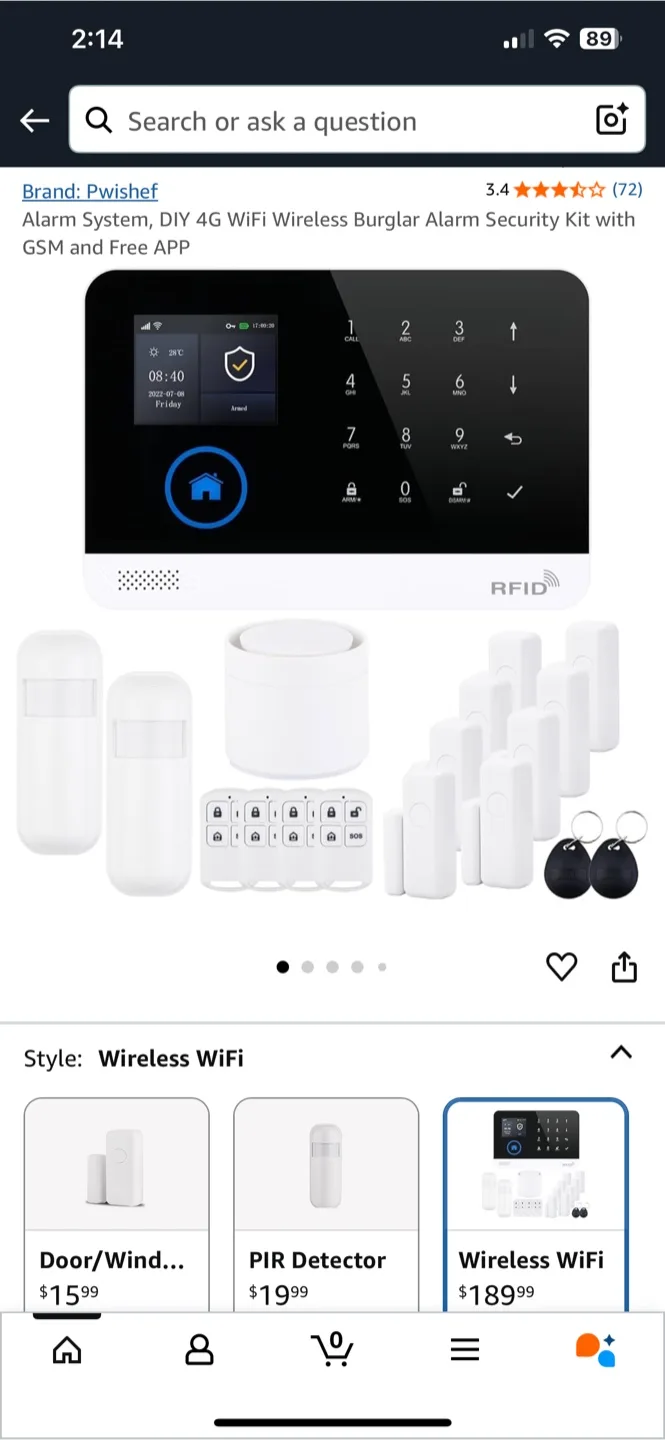
Task: Open the account profile tab
Action: (200, 1350)
